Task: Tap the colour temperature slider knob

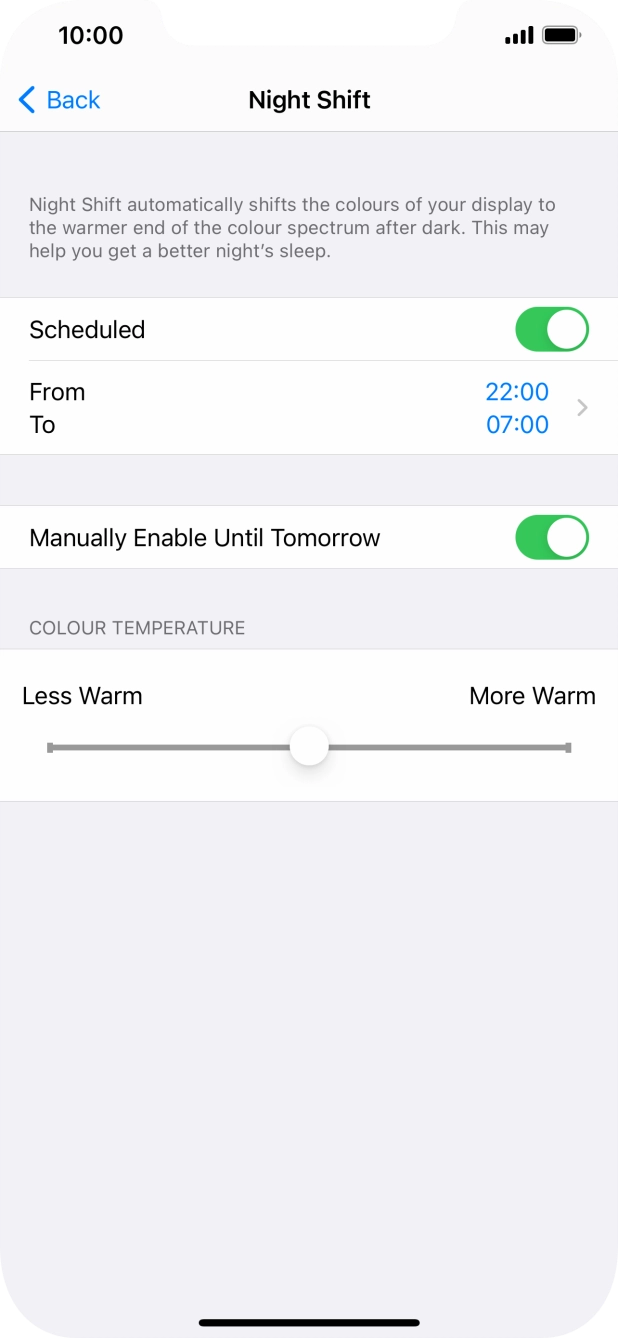Action: click(x=309, y=746)
